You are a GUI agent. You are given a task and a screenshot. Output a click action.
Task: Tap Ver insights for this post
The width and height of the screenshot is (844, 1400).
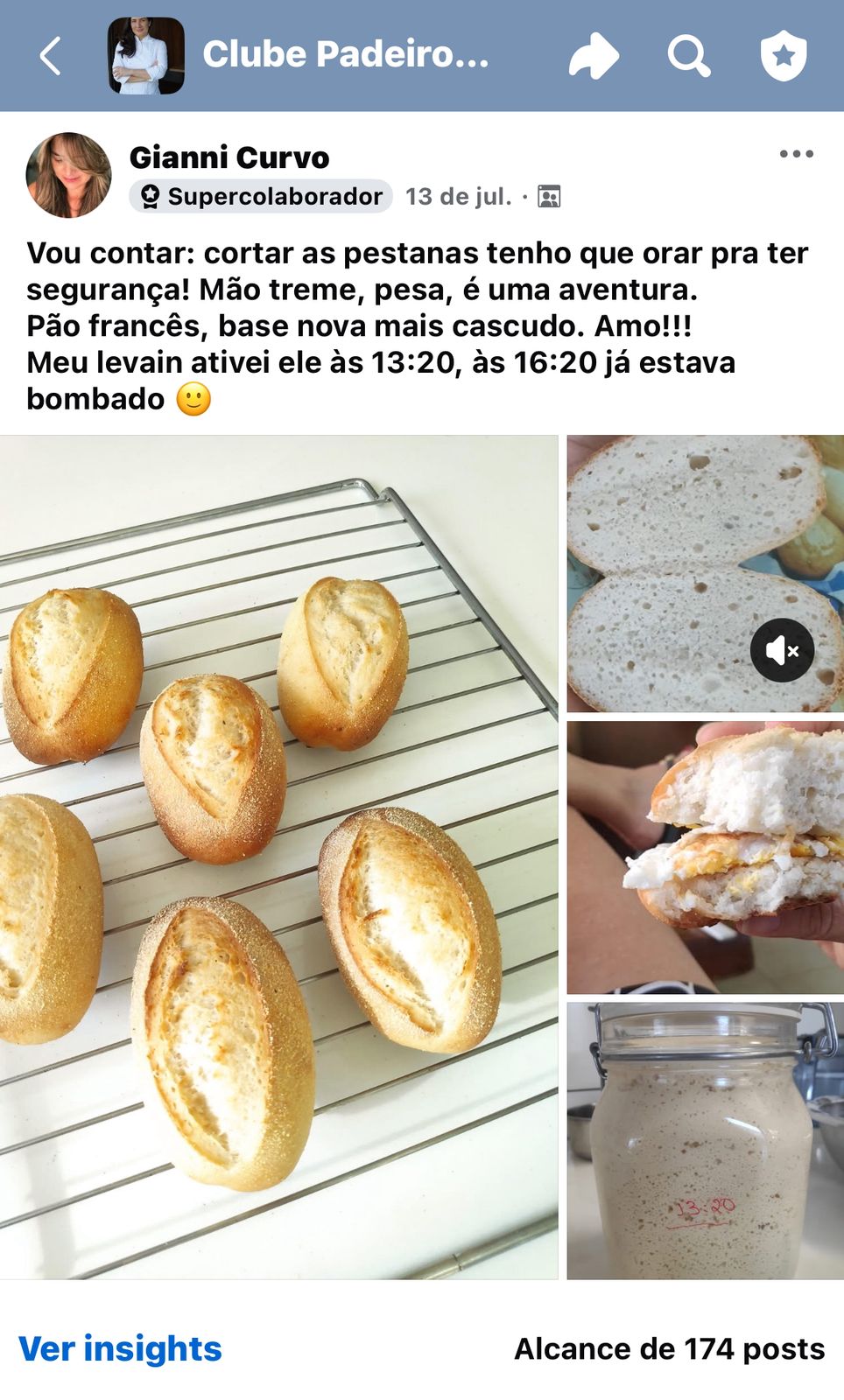120,1348
